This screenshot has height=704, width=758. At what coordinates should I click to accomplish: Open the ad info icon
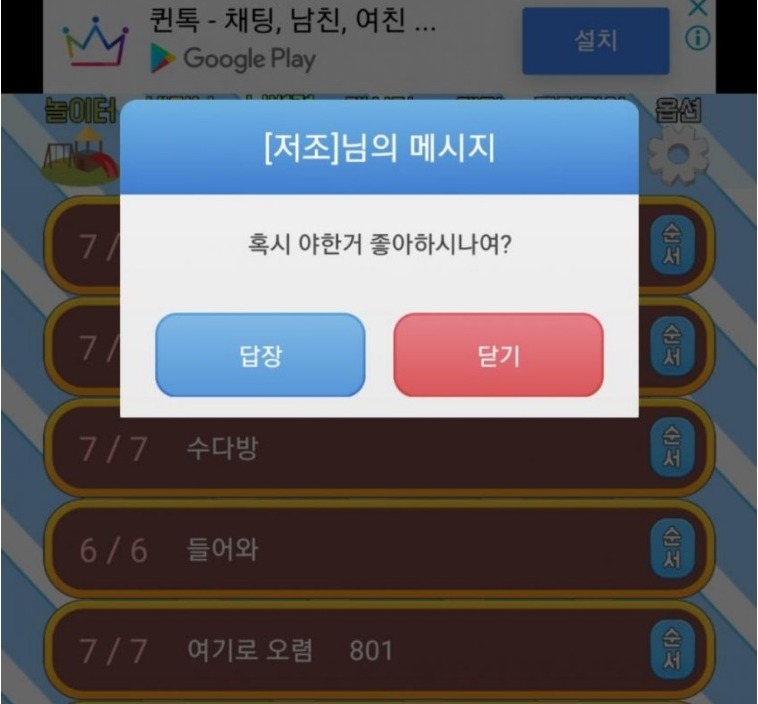pos(699,39)
